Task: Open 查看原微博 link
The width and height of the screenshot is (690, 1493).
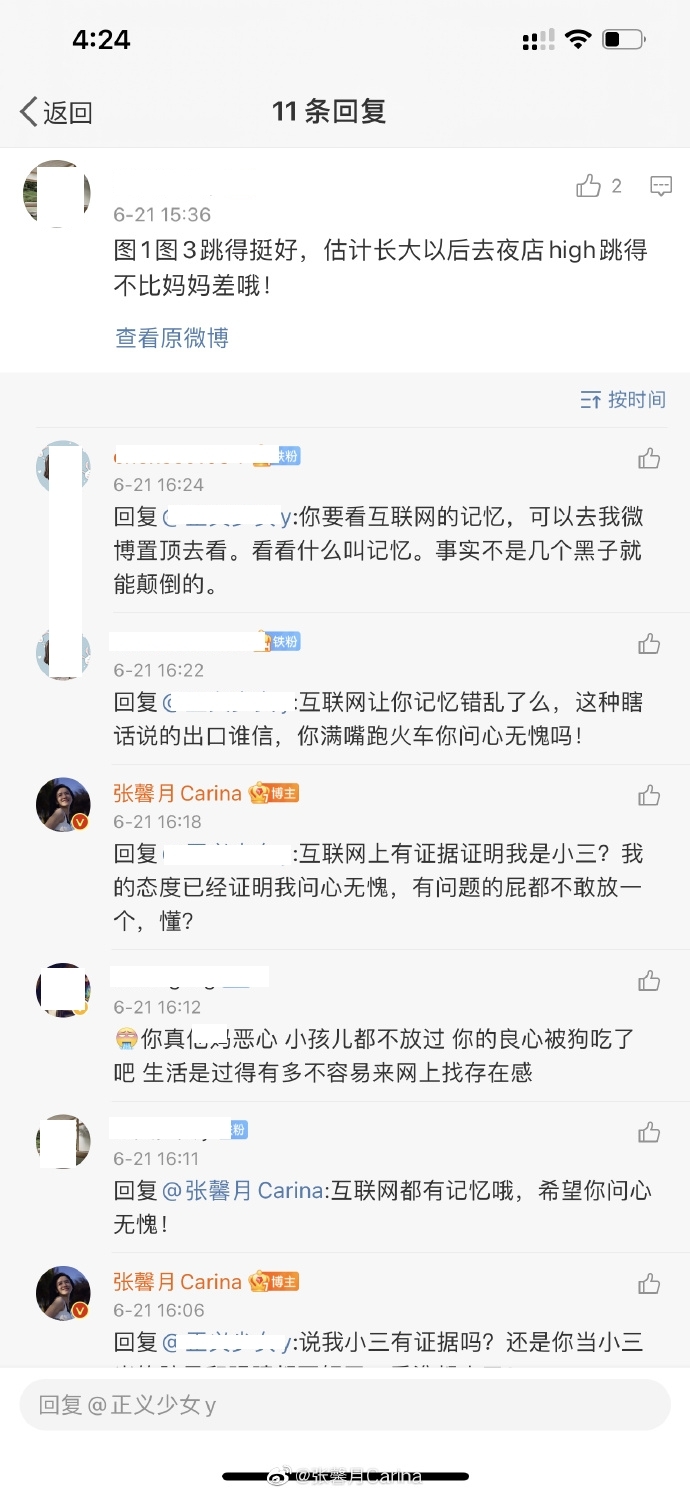Action: point(172,338)
